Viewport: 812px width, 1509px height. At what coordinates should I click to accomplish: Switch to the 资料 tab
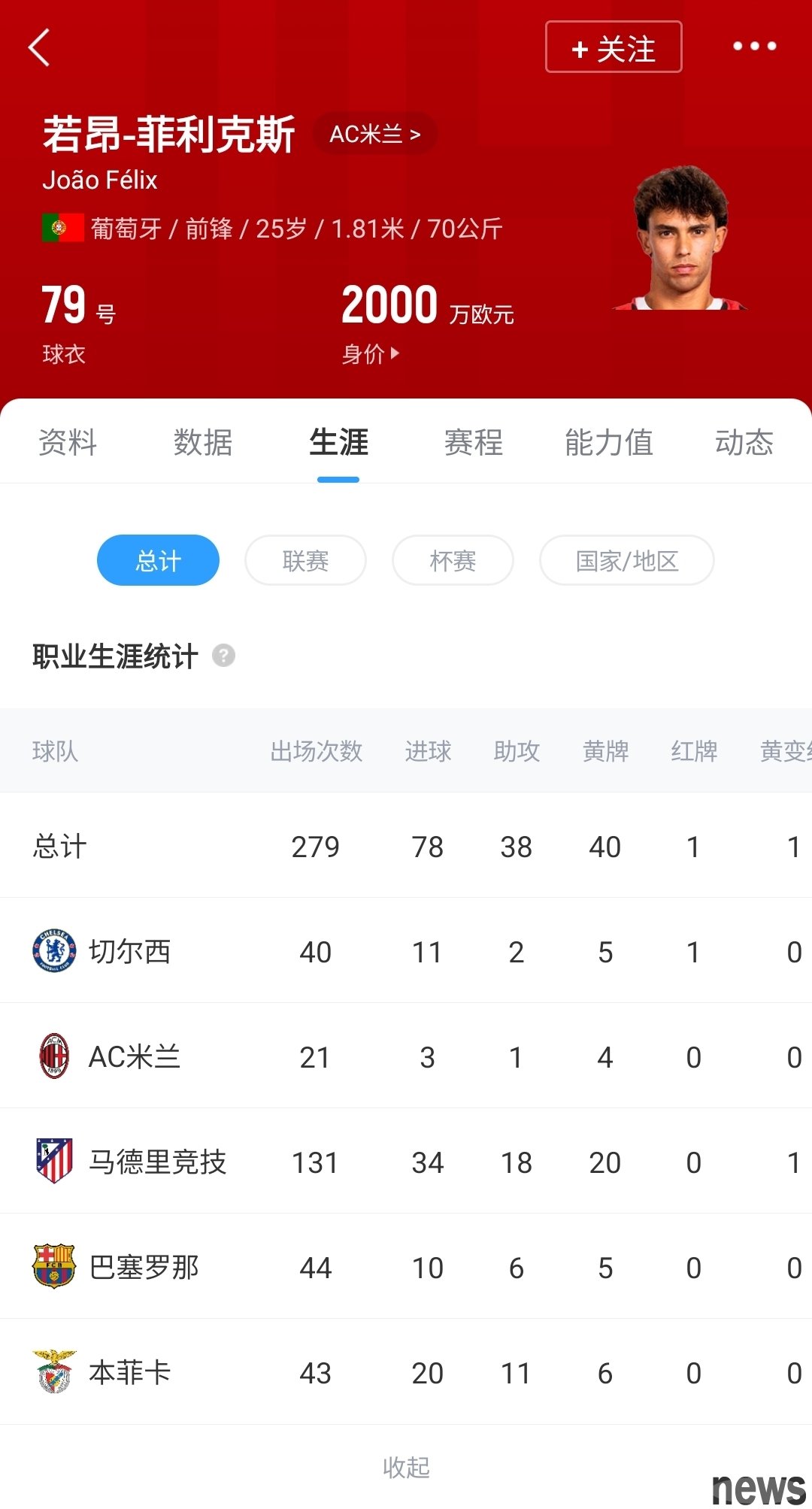(x=68, y=442)
